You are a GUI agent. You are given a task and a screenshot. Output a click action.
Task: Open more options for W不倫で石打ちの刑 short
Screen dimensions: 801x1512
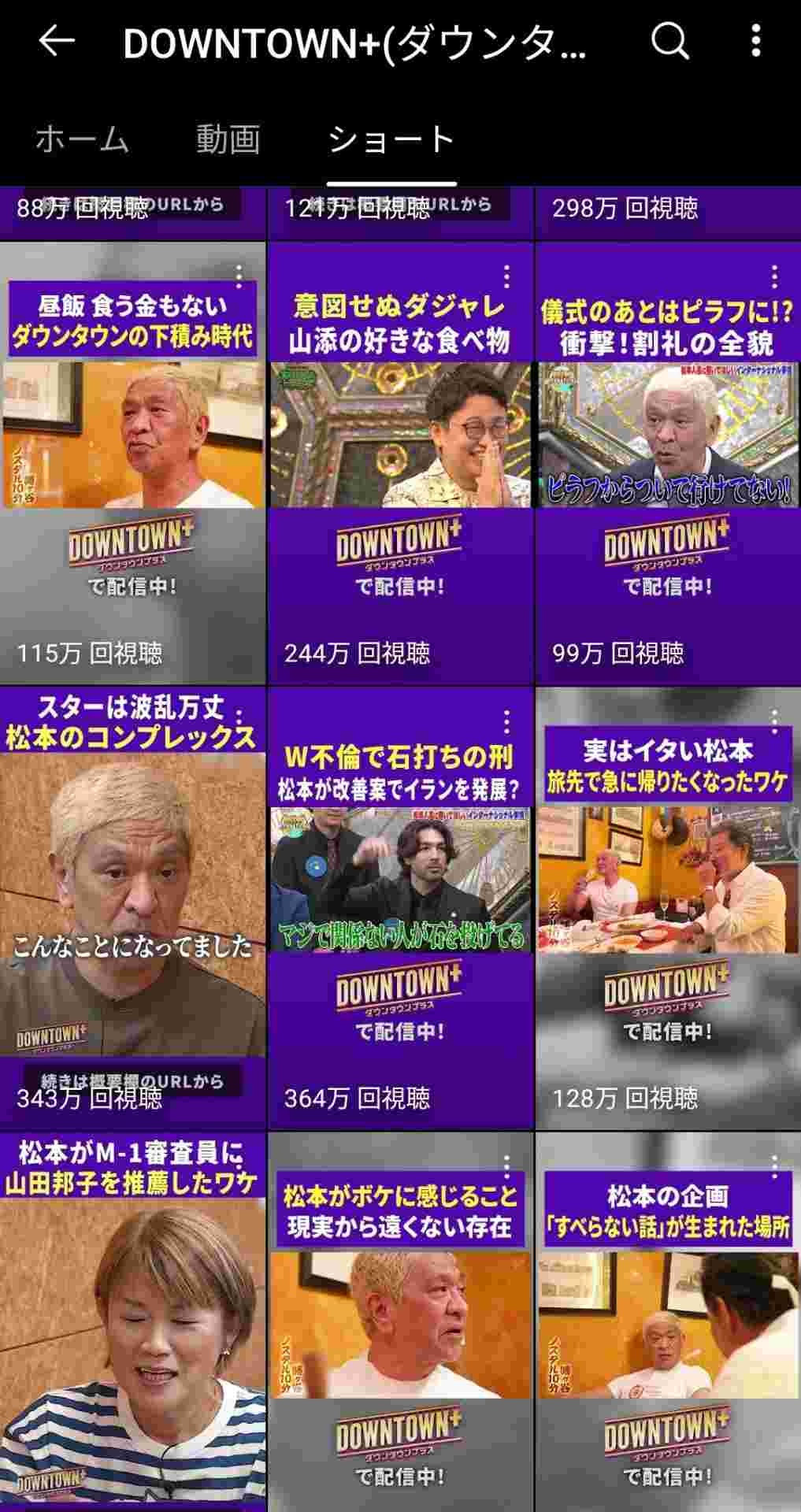click(x=506, y=721)
